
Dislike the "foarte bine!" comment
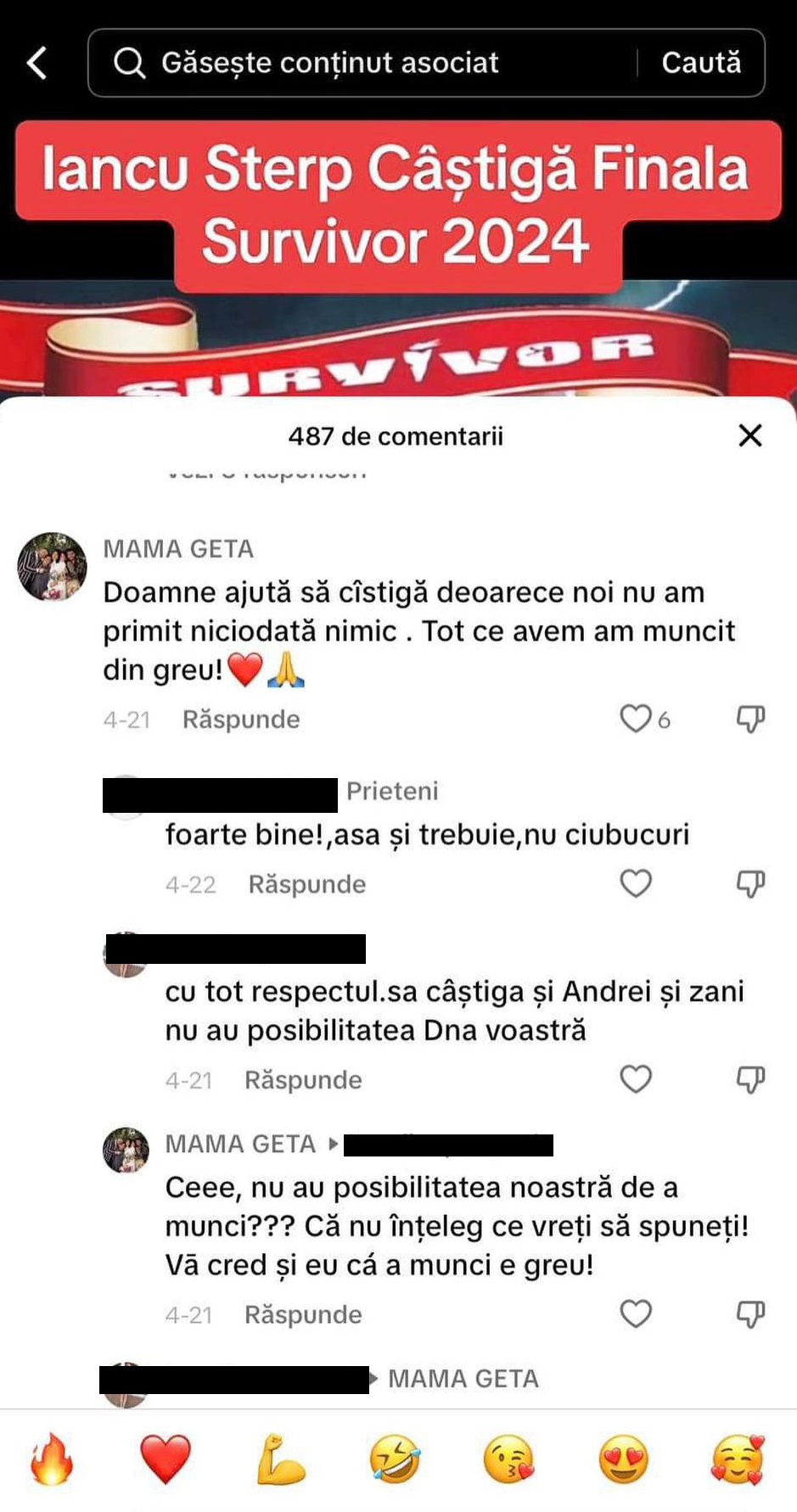[750, 883]
